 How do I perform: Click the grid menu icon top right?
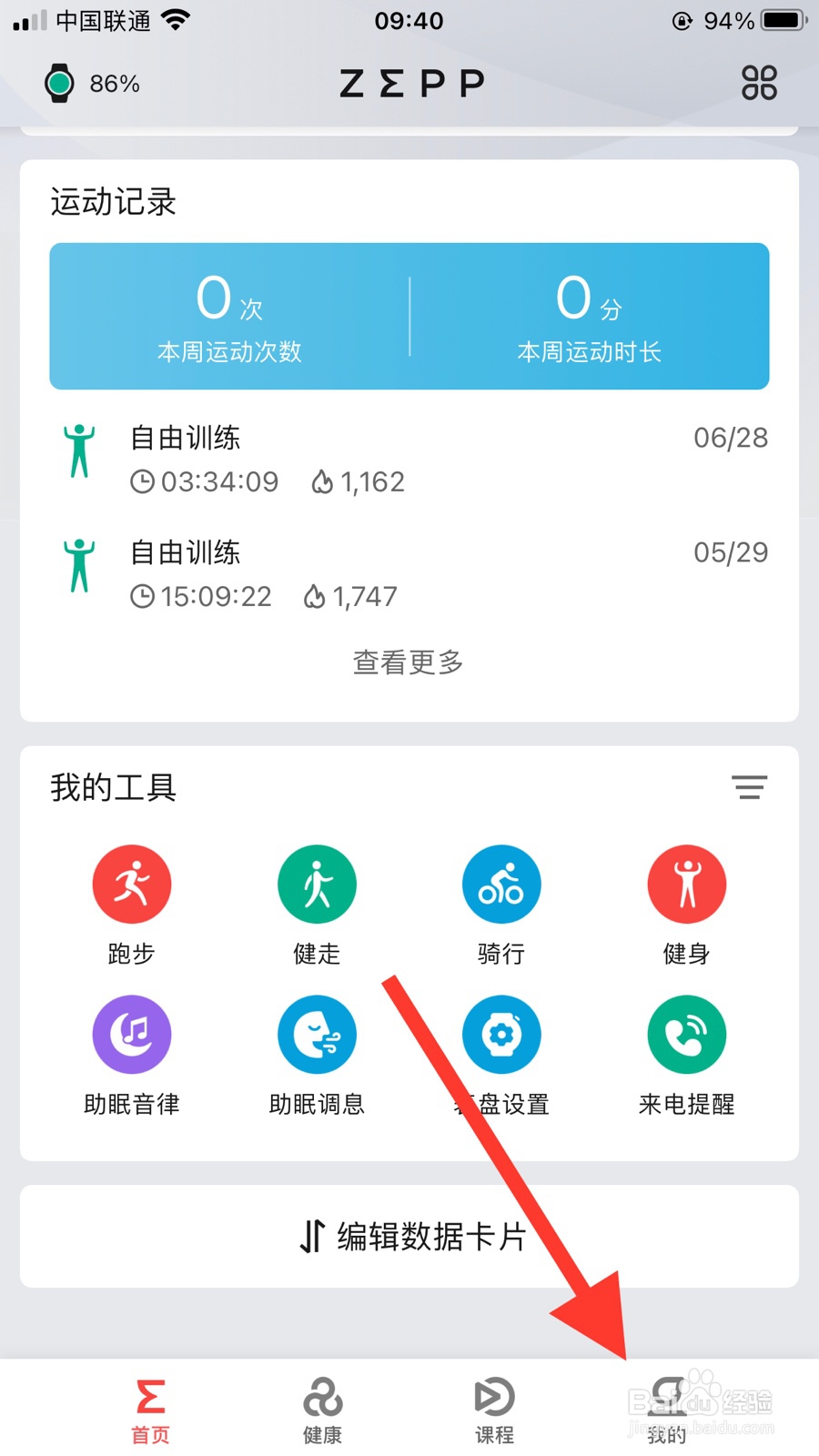pos(759,83)
